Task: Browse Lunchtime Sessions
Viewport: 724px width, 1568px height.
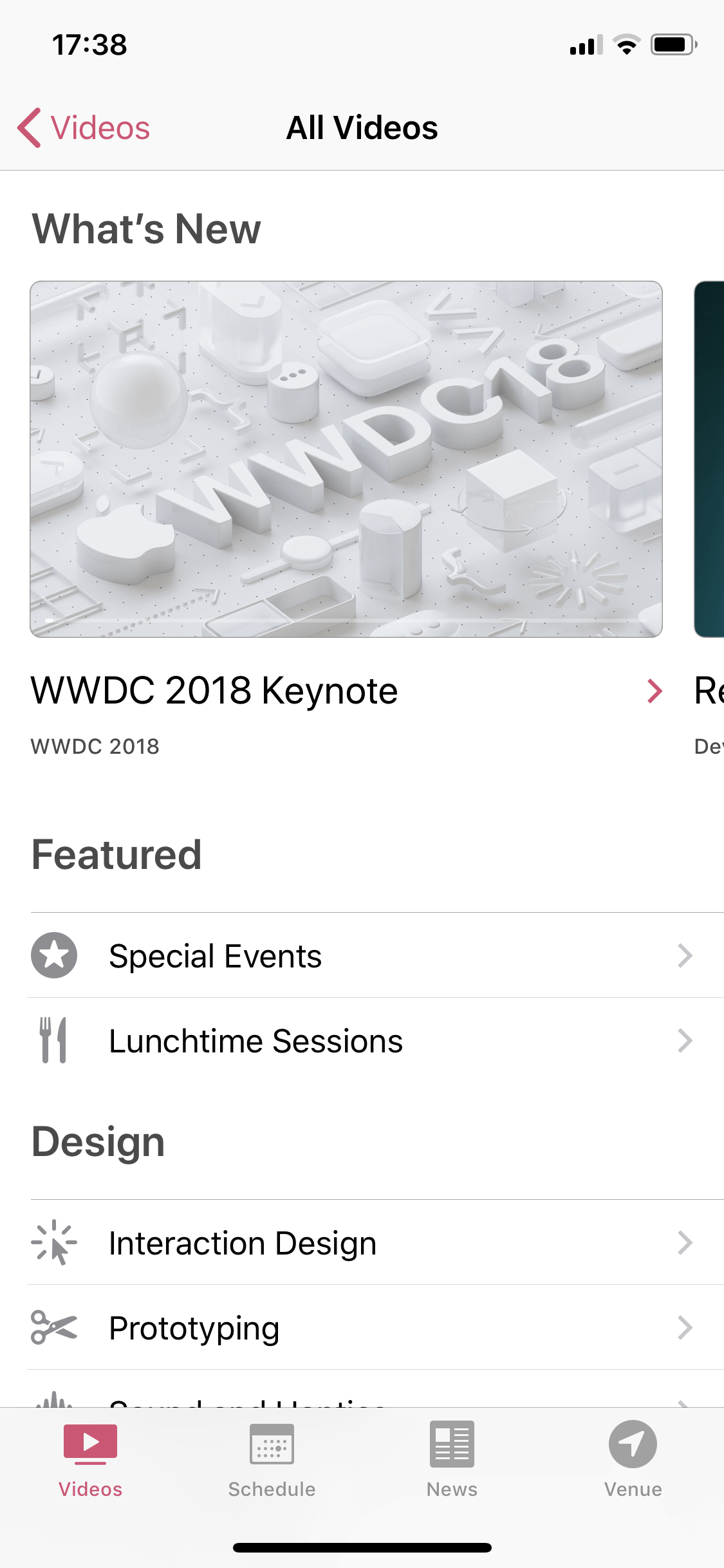Action: pos(362,1041)
